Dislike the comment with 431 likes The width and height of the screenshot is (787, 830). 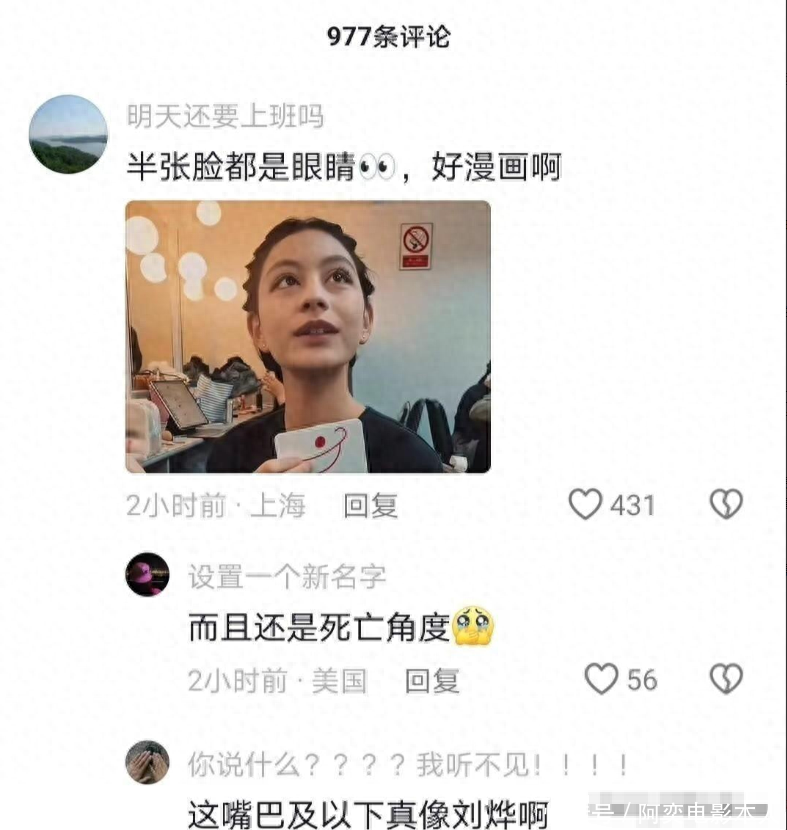726,504
